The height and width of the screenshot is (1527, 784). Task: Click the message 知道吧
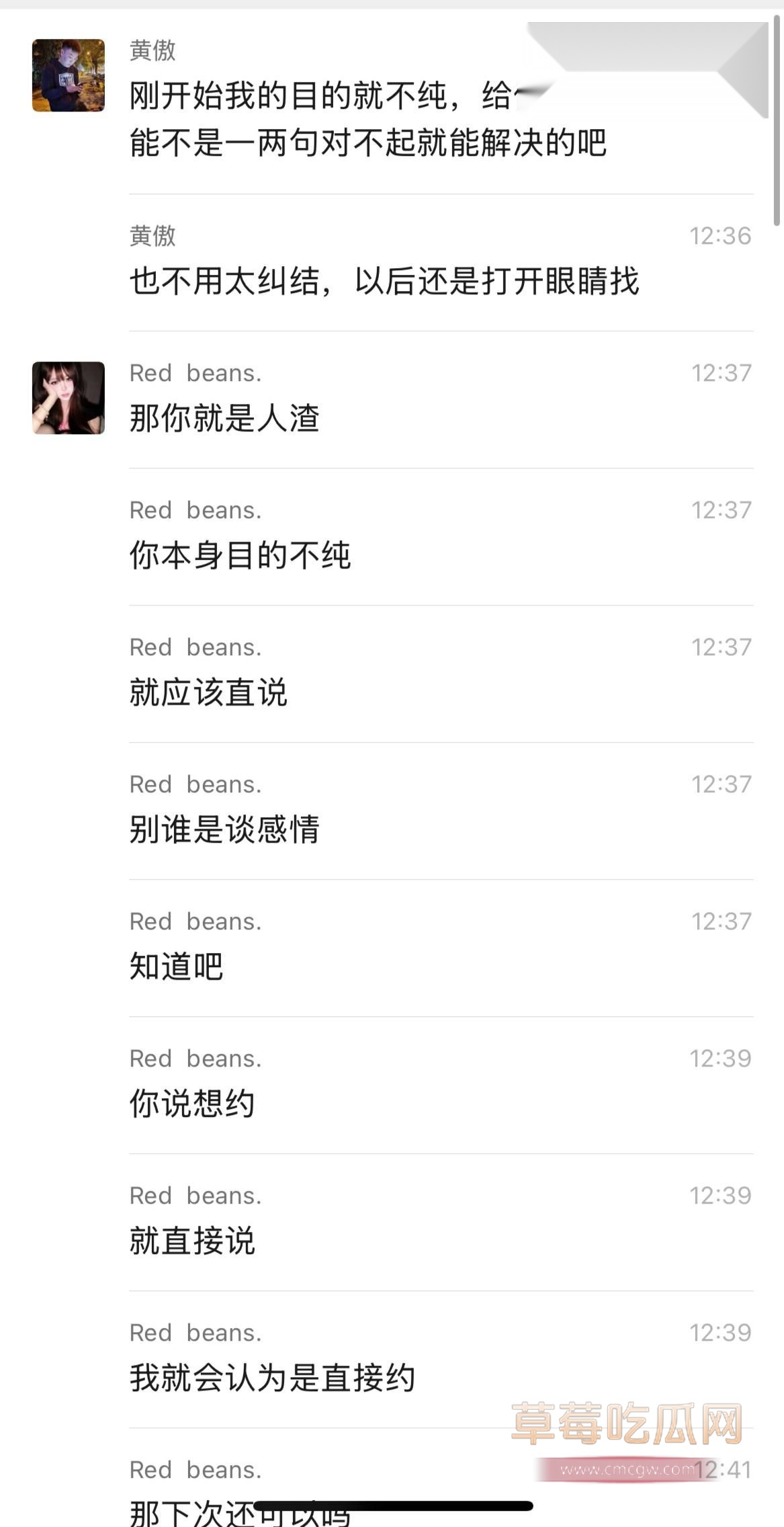pos(176,966)
